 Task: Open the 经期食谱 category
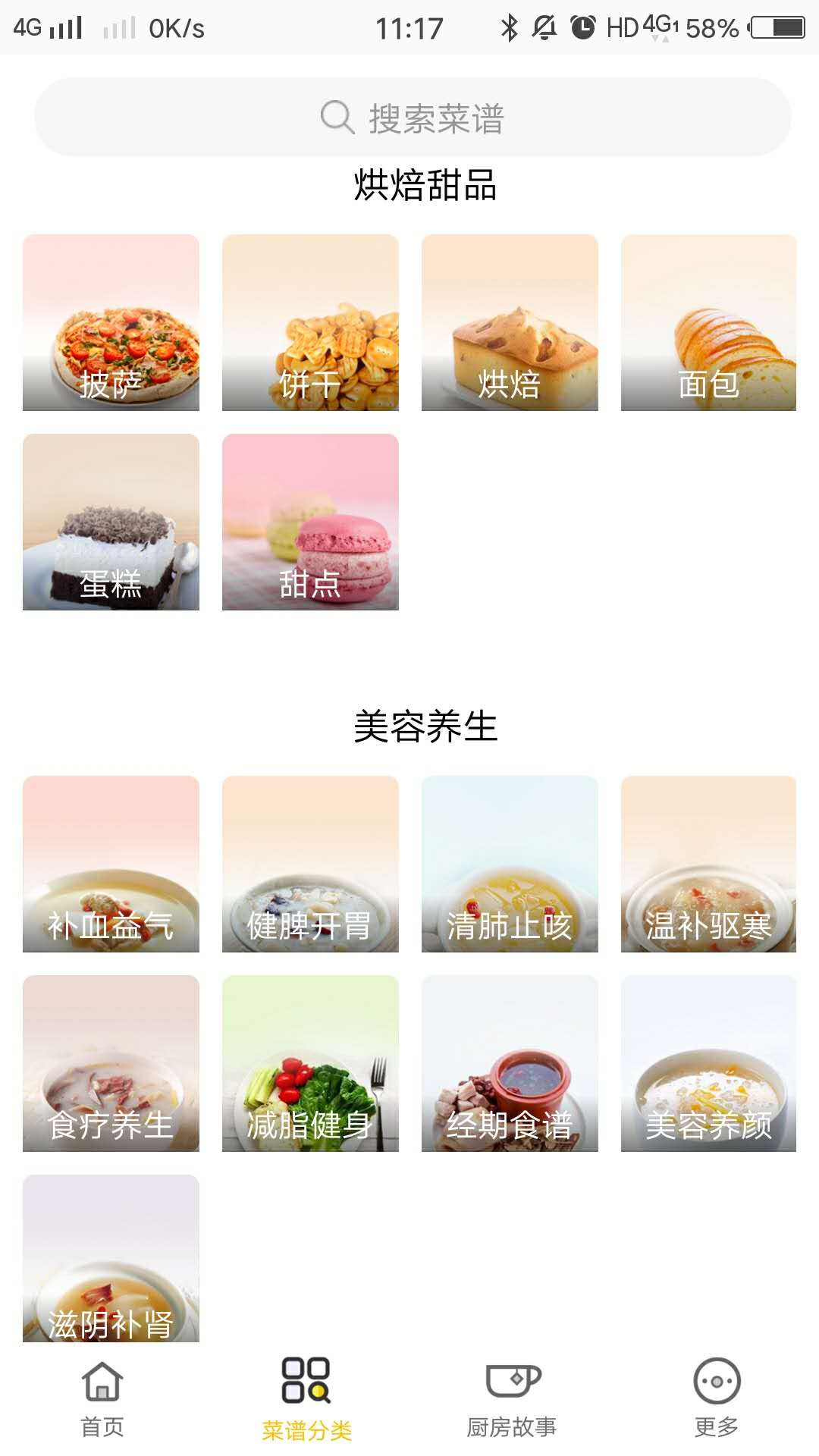tap(510, 1063)
